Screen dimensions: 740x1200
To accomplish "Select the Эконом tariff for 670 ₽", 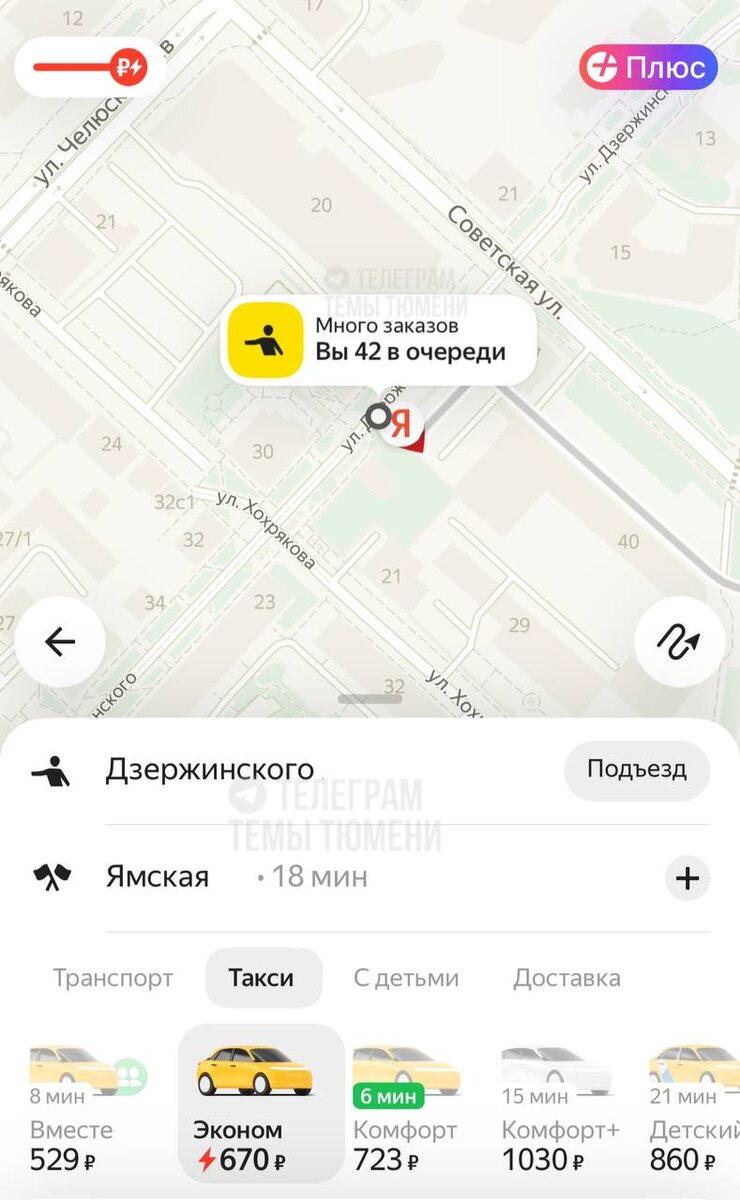I will coord(261,1103).
